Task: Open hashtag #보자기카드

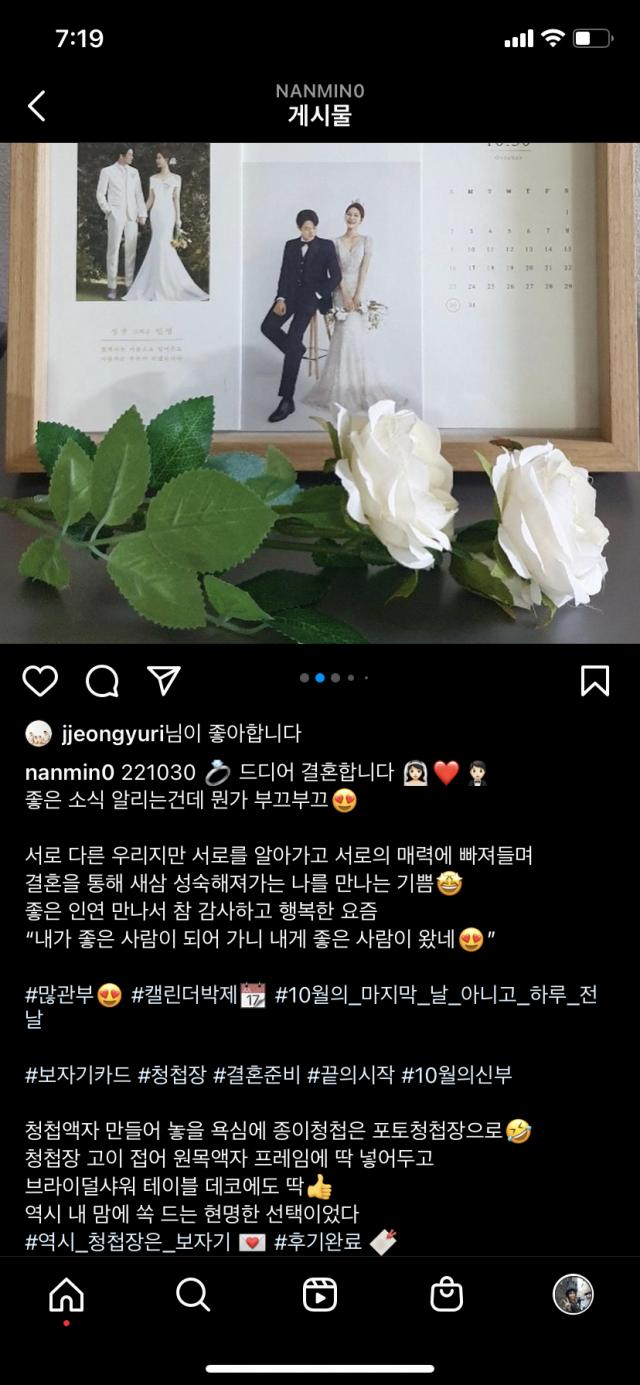Action: tap(77, 1074)
